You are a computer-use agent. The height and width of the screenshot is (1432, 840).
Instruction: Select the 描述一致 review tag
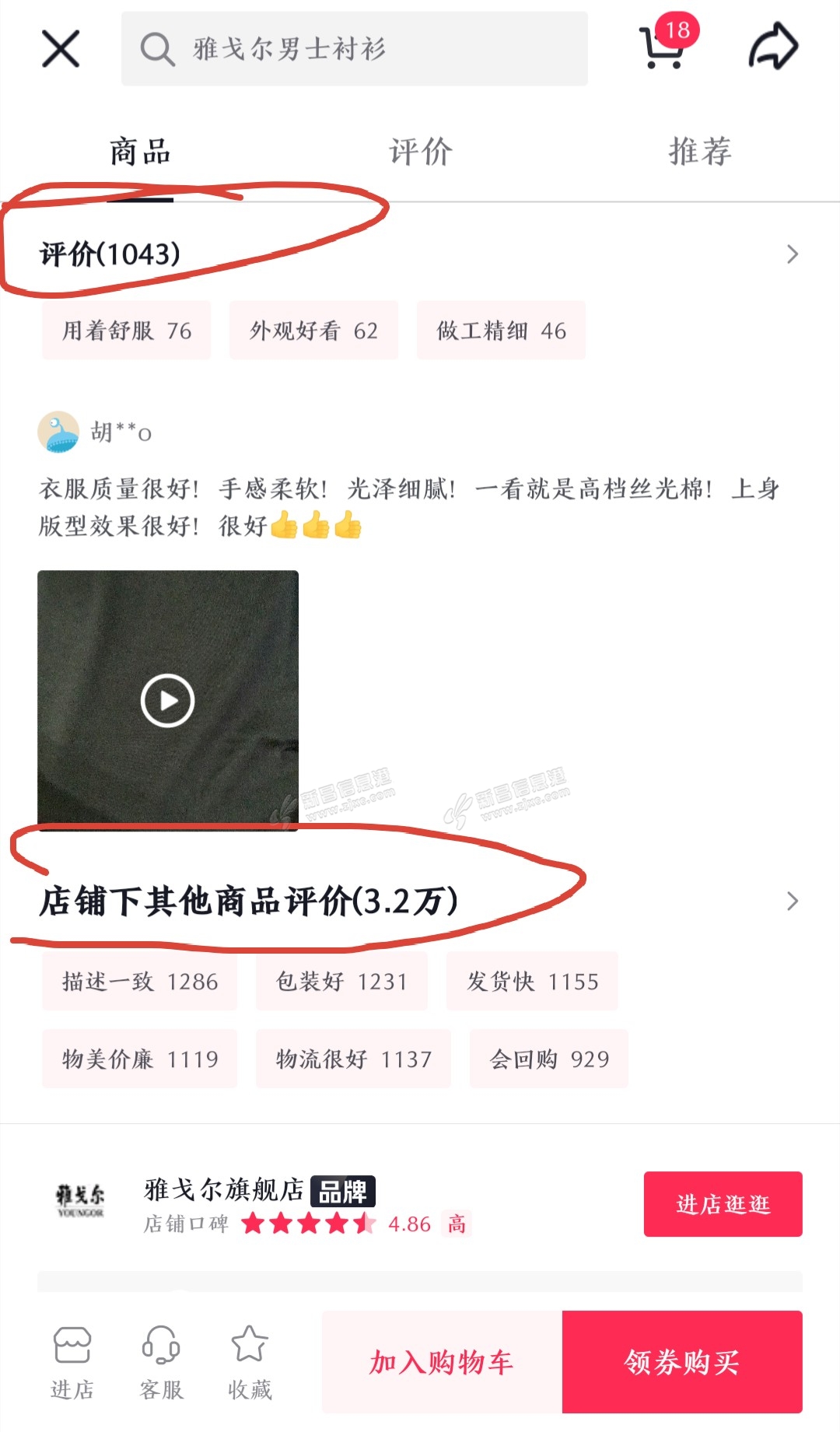point(140,982)
